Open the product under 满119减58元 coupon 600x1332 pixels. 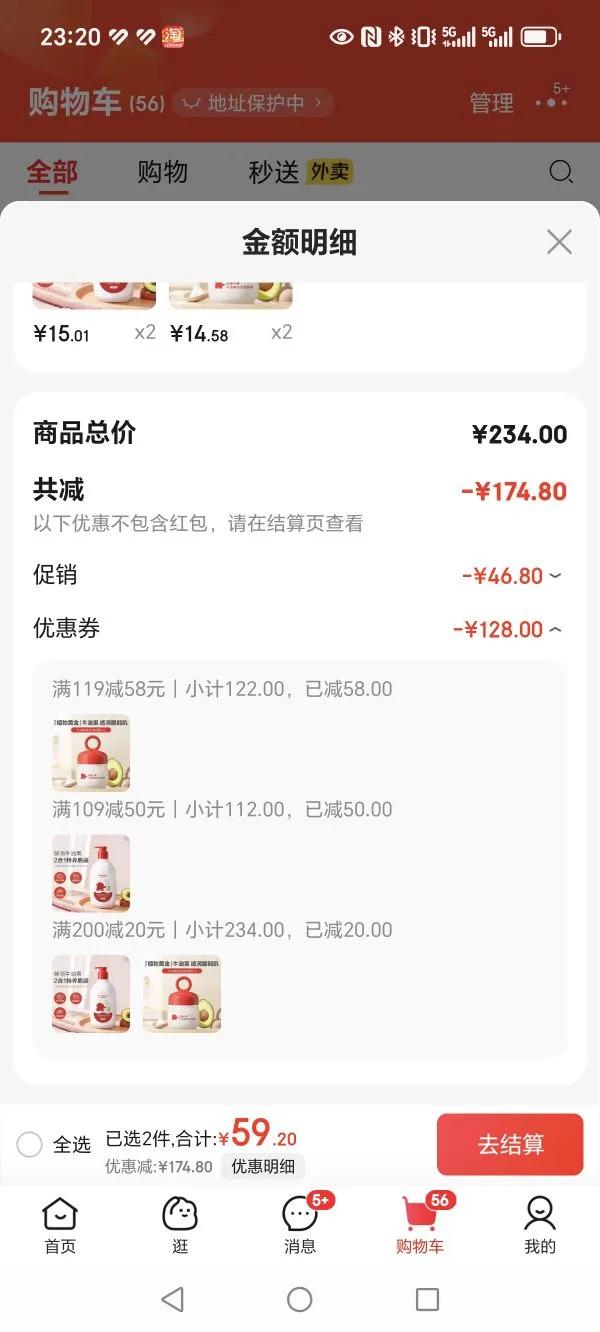(91, 753)
